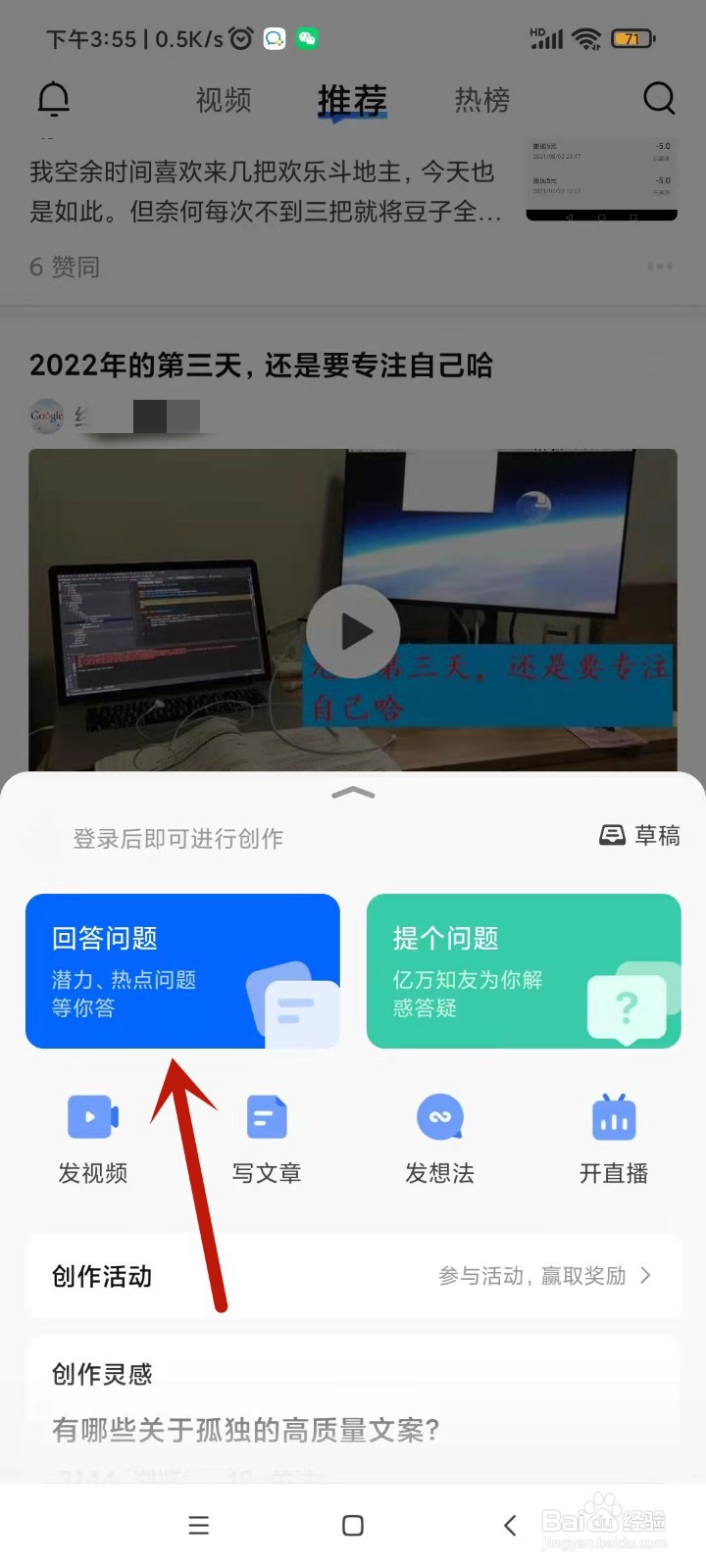The image size is (706, 1568).
Task: Select the 写文章 (write article) icon
Action: [266, 1116]
